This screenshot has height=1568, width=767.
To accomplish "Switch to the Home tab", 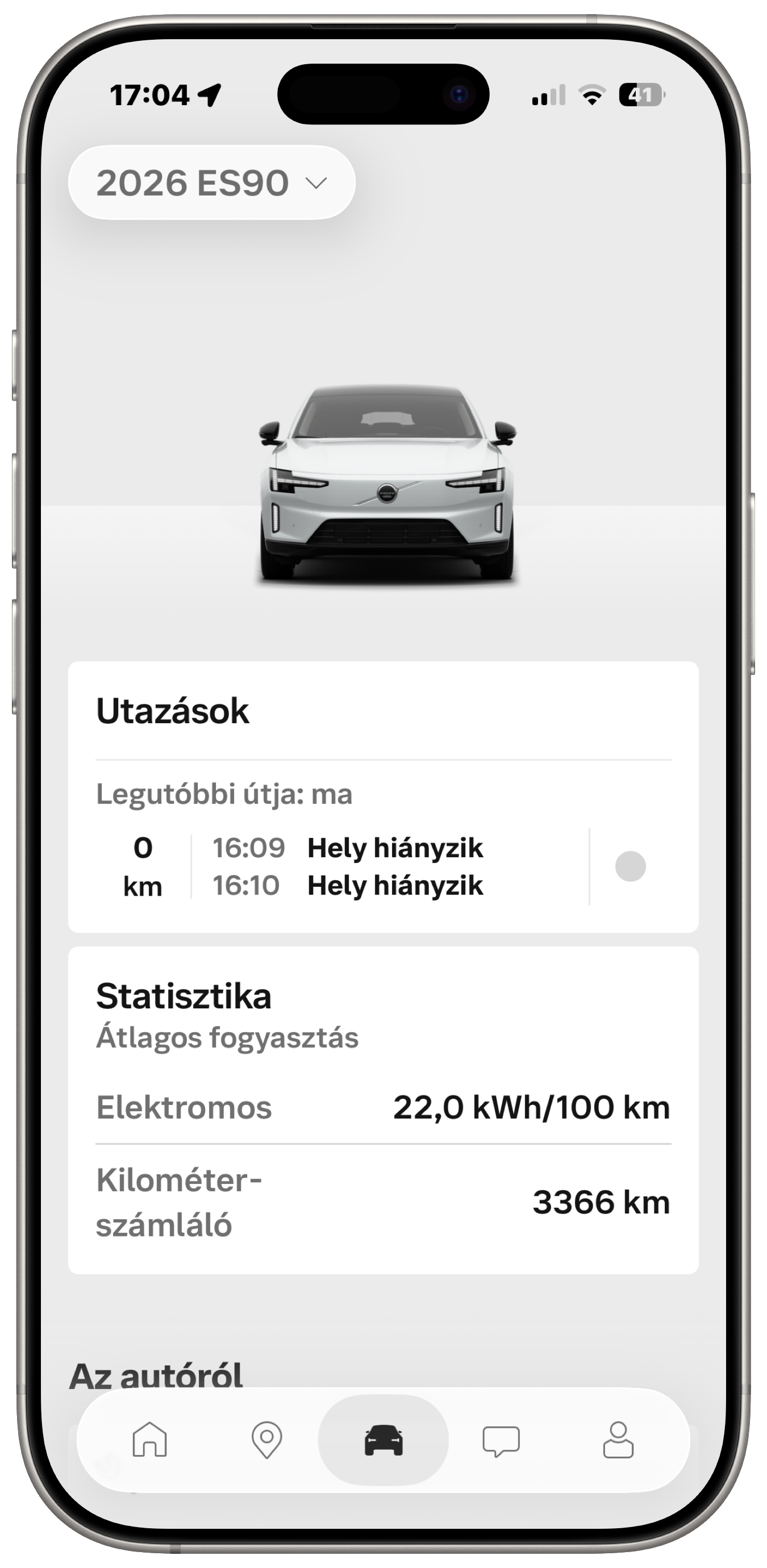I will pos(150,1440).
